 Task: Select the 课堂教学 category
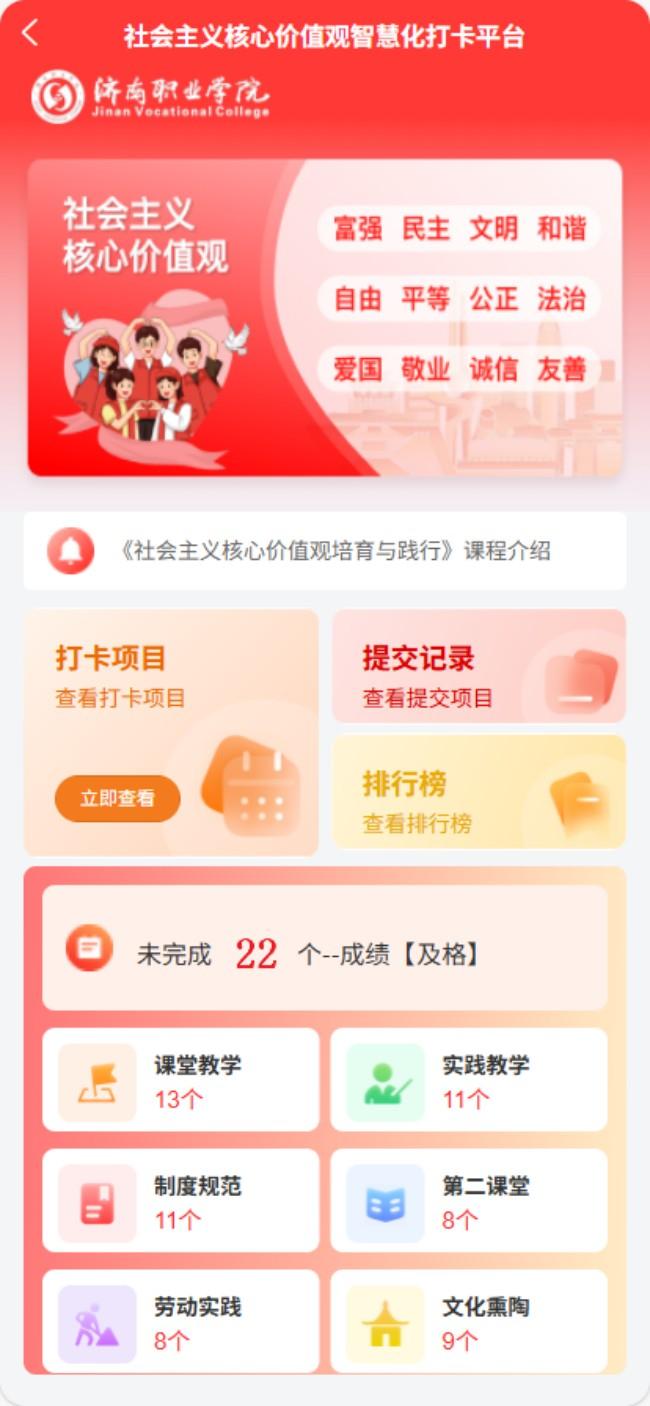pos(181,1080)
